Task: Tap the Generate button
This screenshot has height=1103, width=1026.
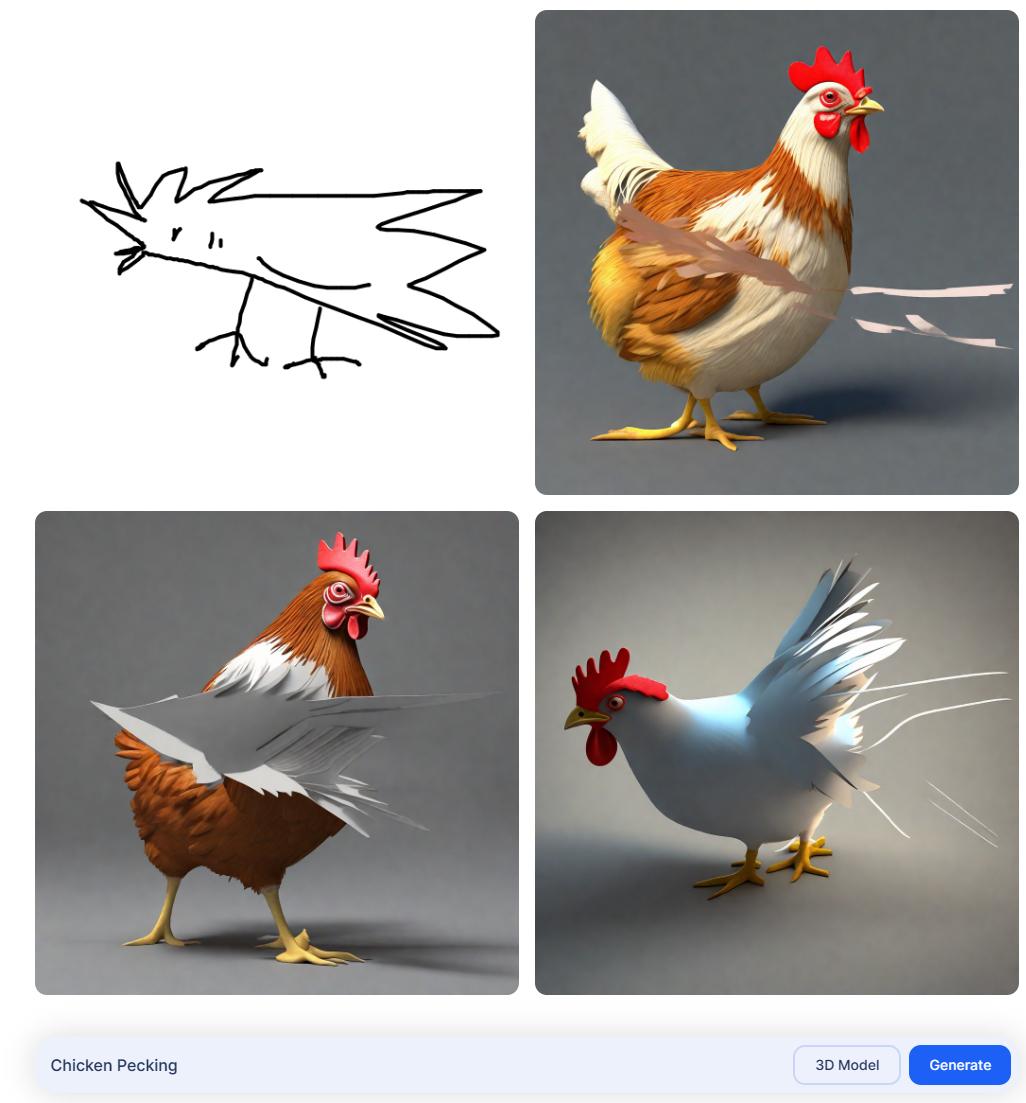Action: 959,1065
